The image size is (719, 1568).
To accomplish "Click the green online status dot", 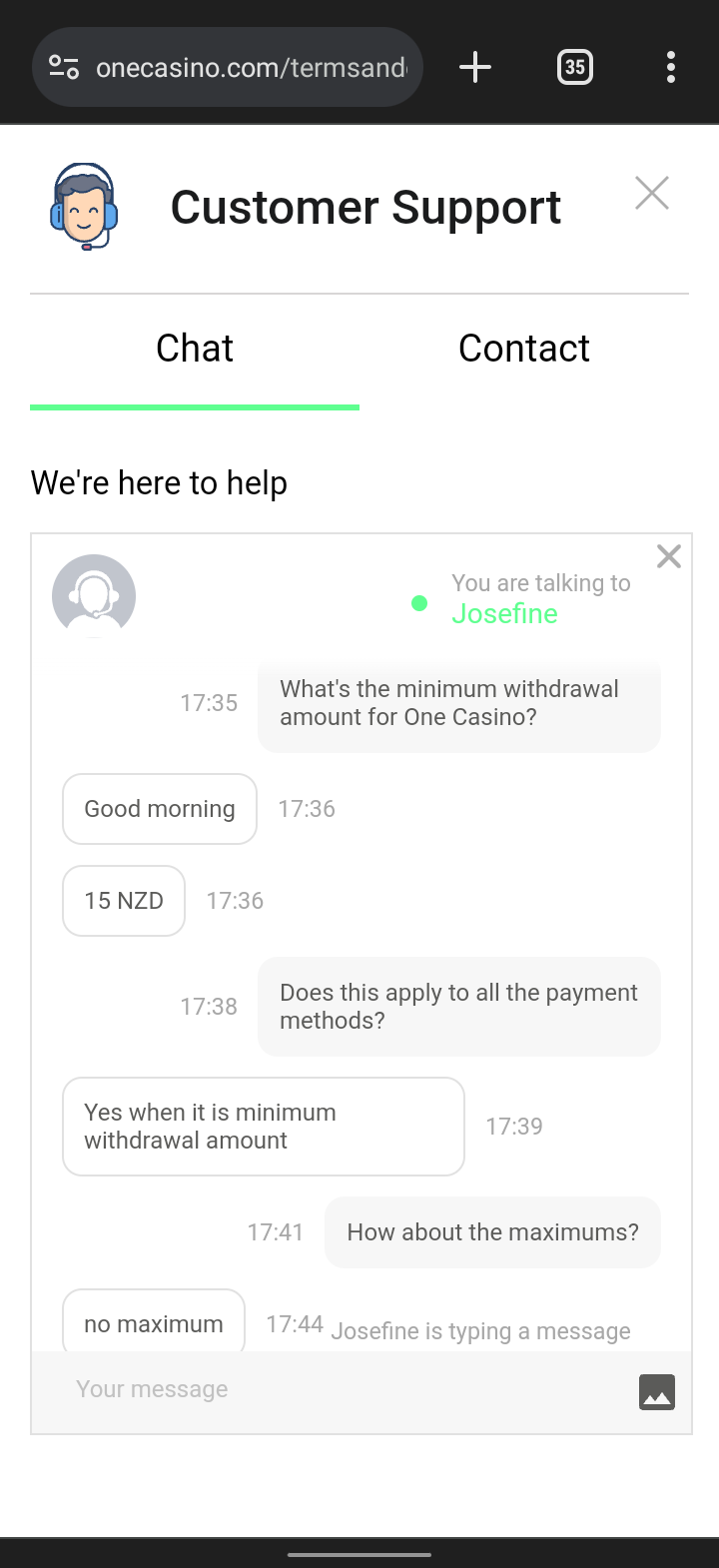I will click(419, 603).
